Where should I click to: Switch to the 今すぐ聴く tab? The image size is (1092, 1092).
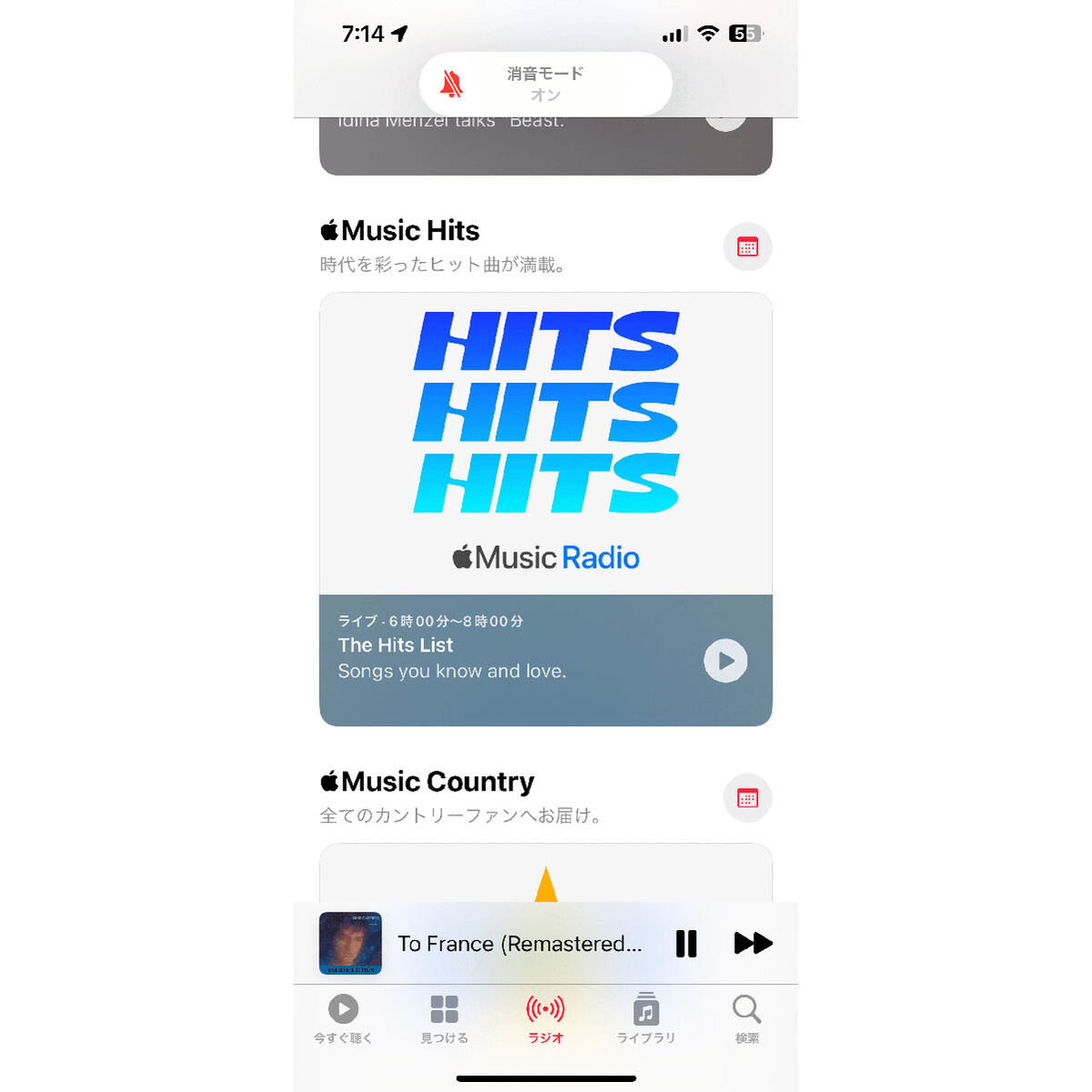[x=343, y=1018]
